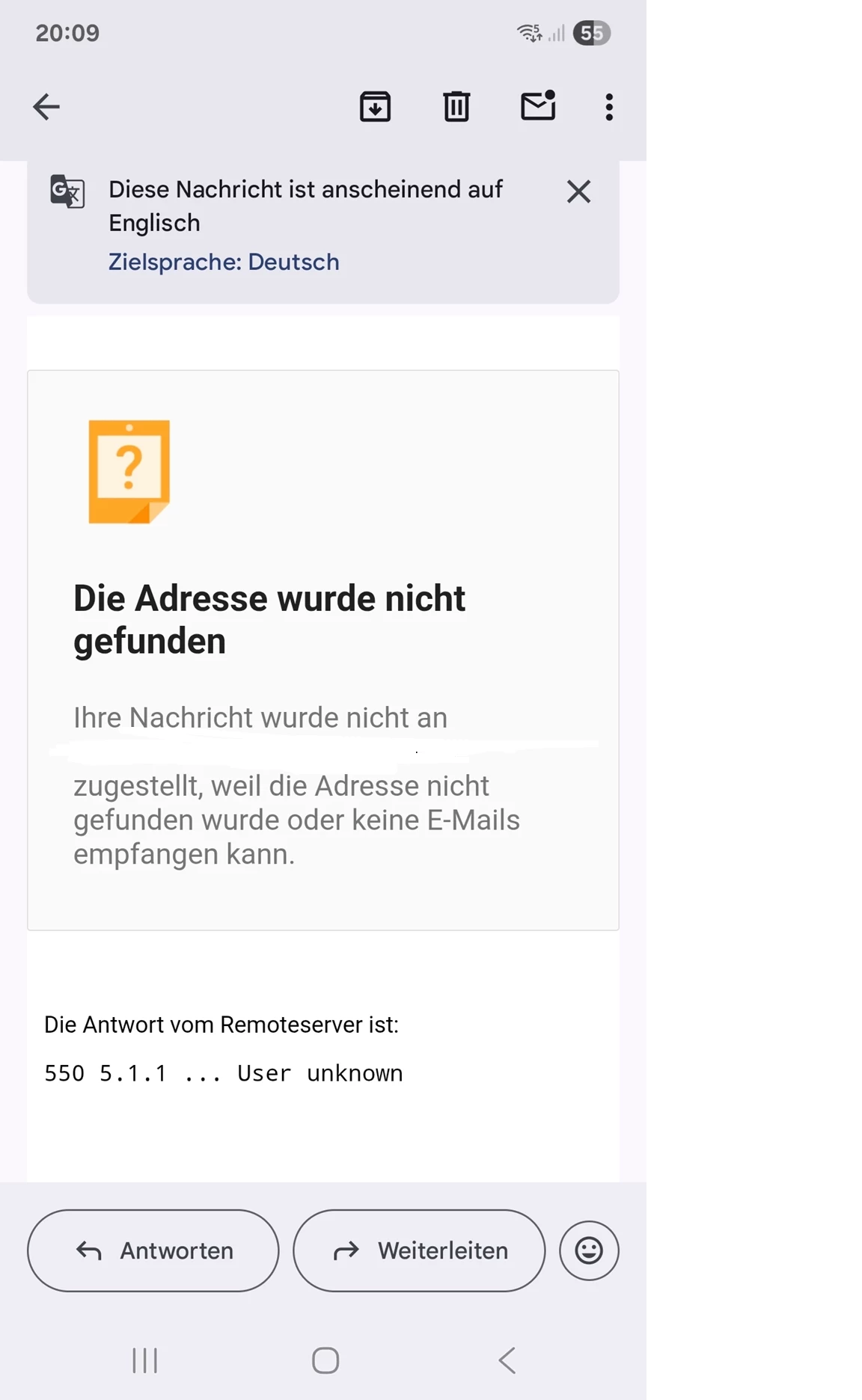
Task: Mark the email as unread
Action: pos(538,106)
